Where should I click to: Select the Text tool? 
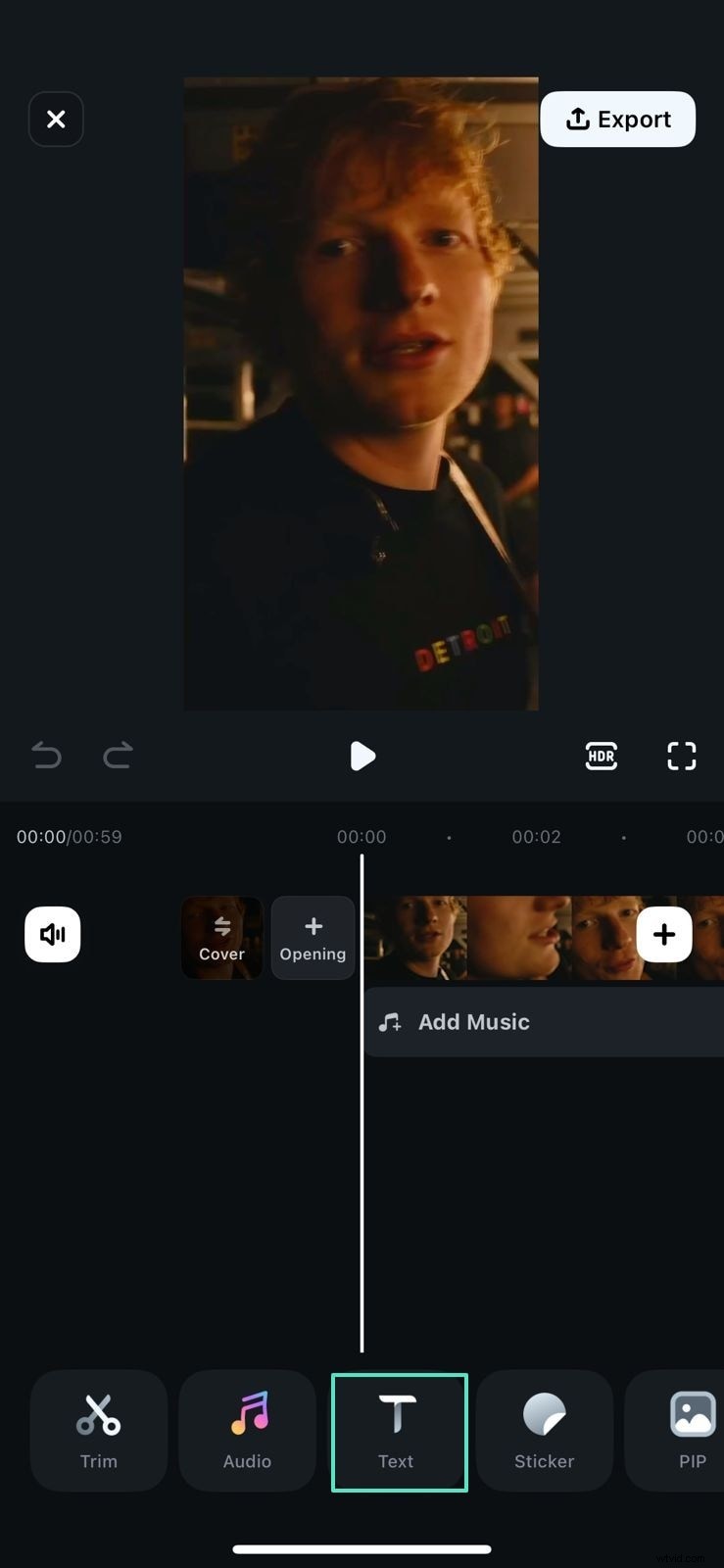point(397,1431)
